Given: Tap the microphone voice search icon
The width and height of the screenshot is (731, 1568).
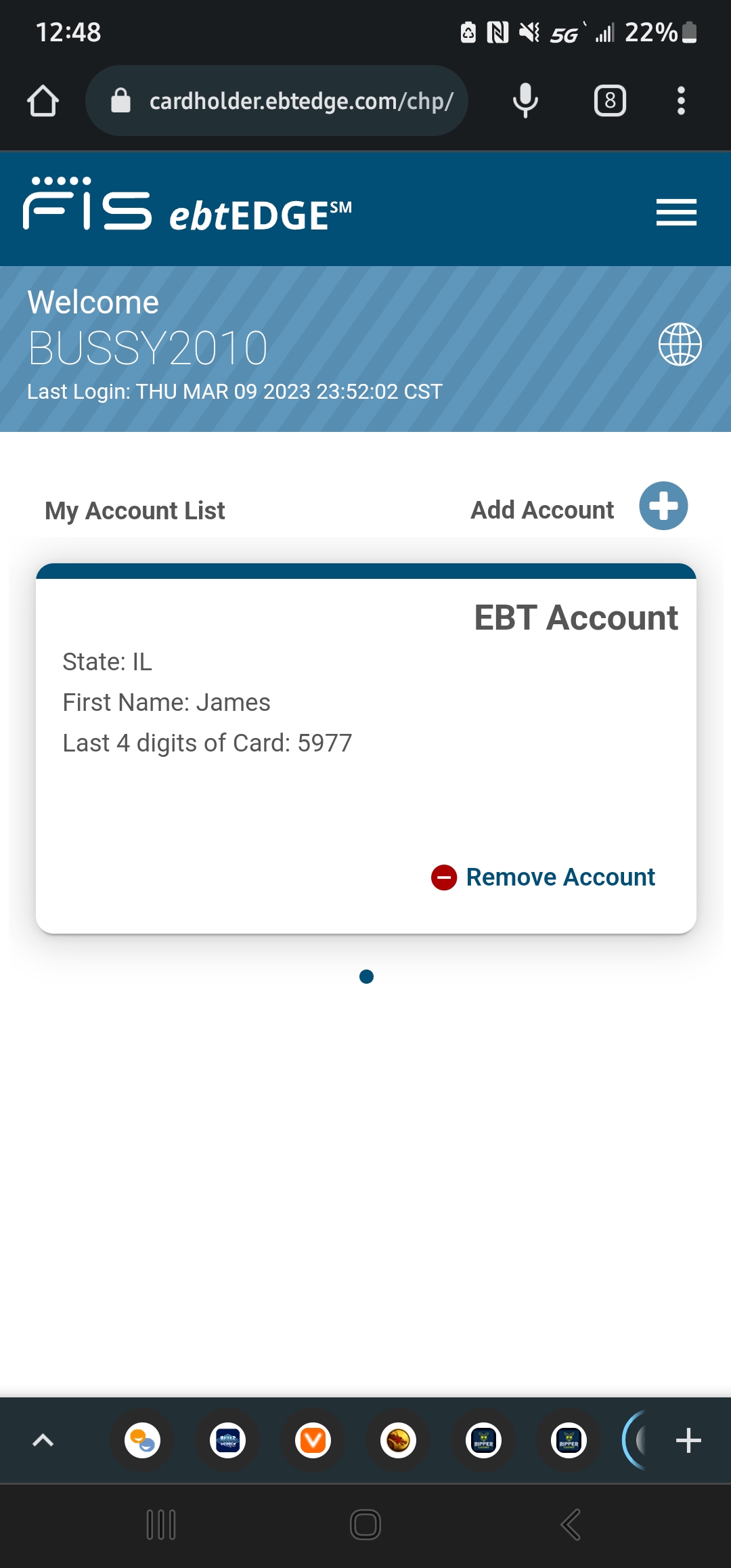Looking at the screenshot, I should [525, 101].
